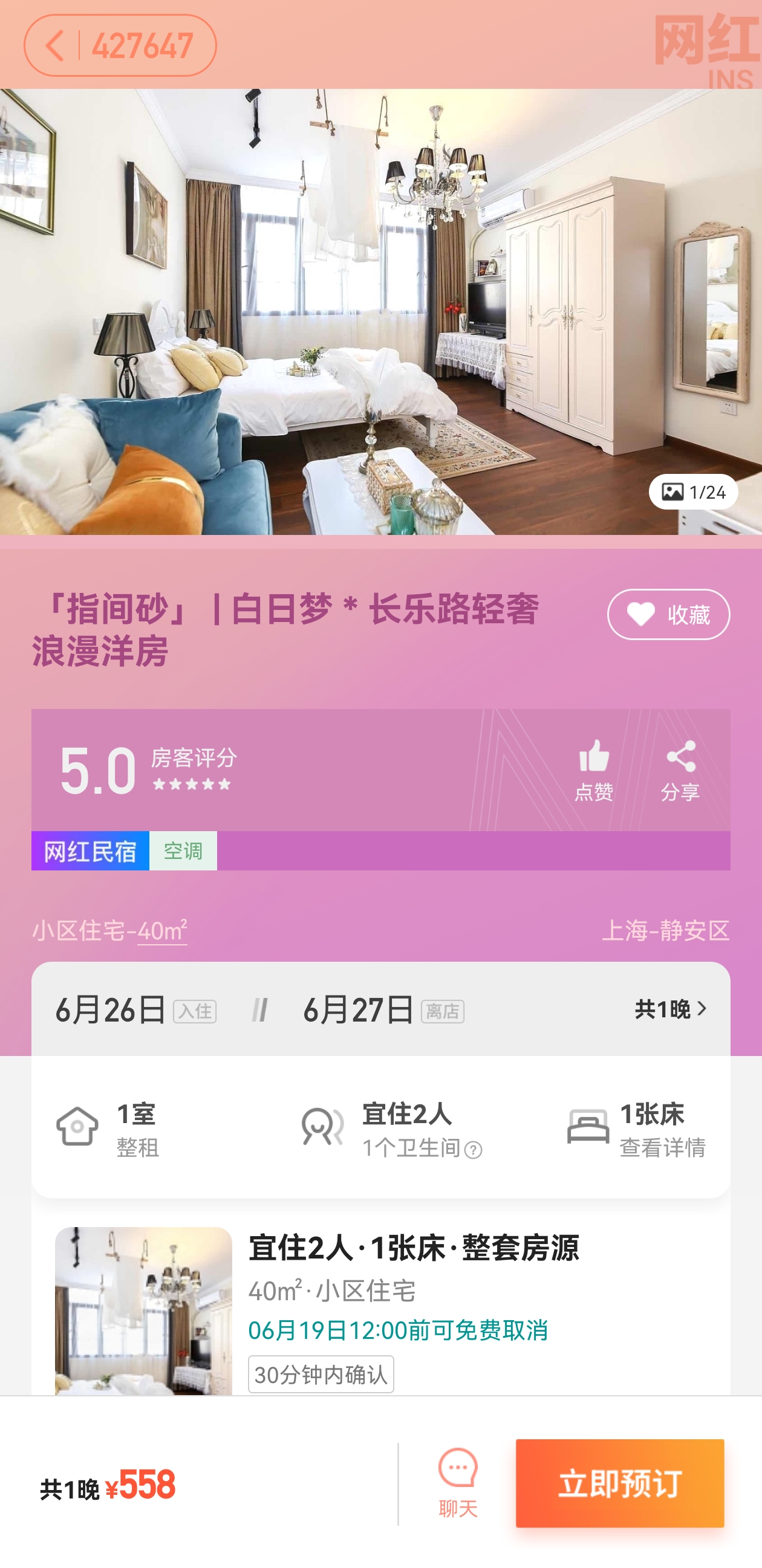
Task: Open 聊天 to chat with host
Action: point(457,1483)
